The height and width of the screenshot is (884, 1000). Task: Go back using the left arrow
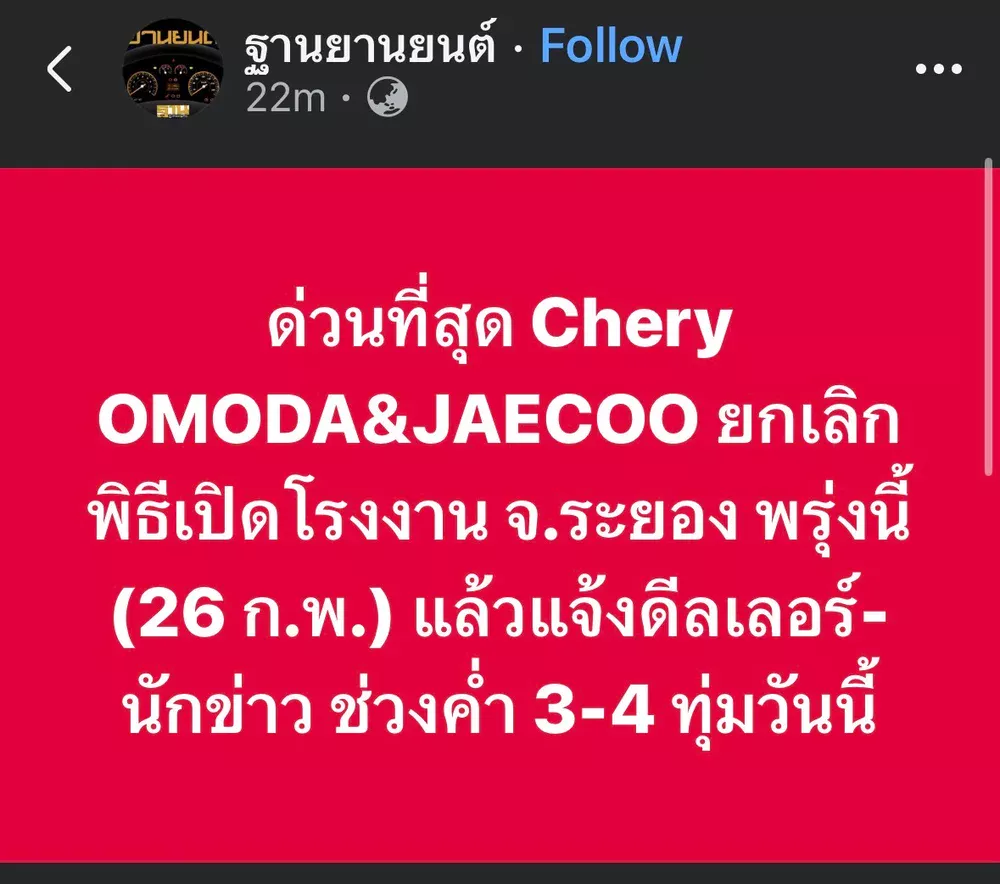(x=60, y=70)
